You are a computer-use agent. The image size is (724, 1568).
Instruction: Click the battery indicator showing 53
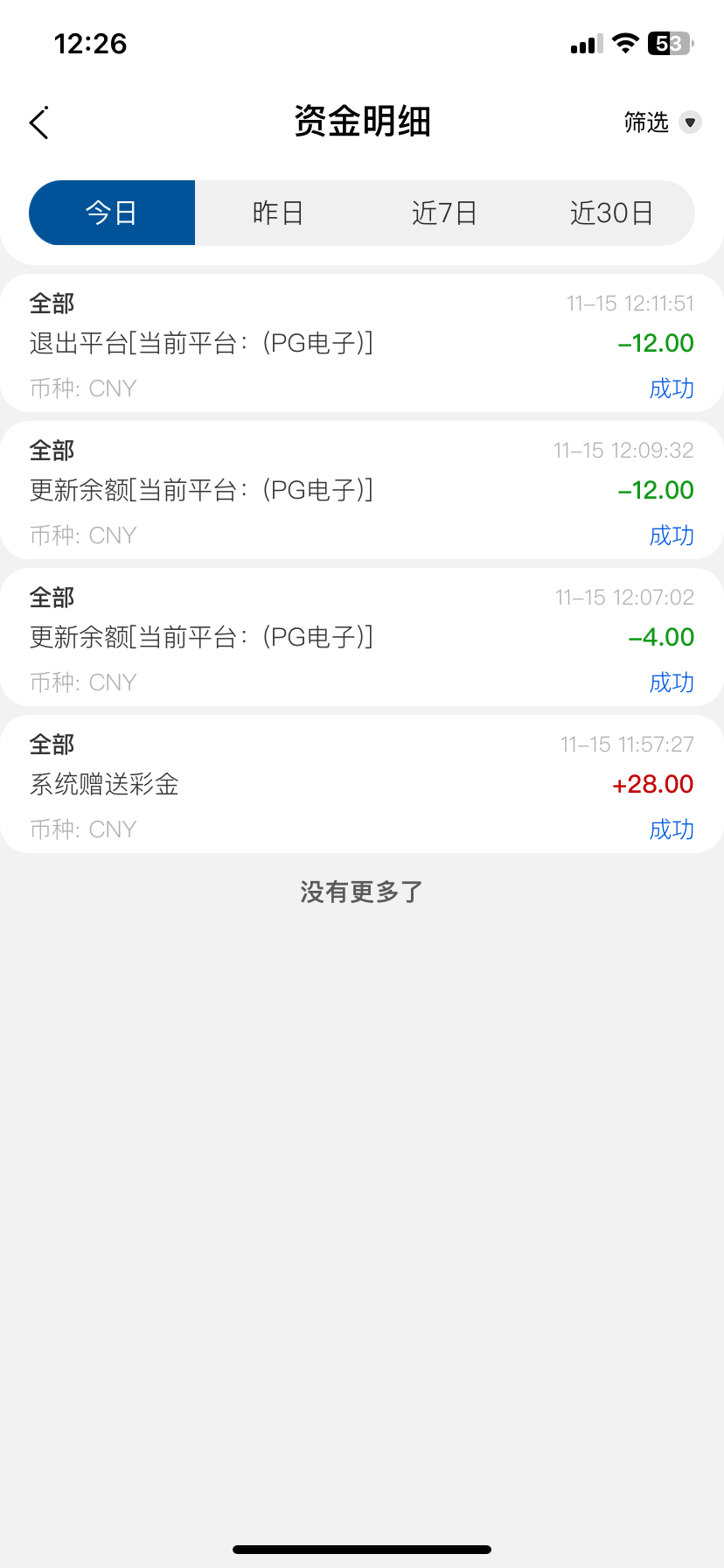(668, 43)
